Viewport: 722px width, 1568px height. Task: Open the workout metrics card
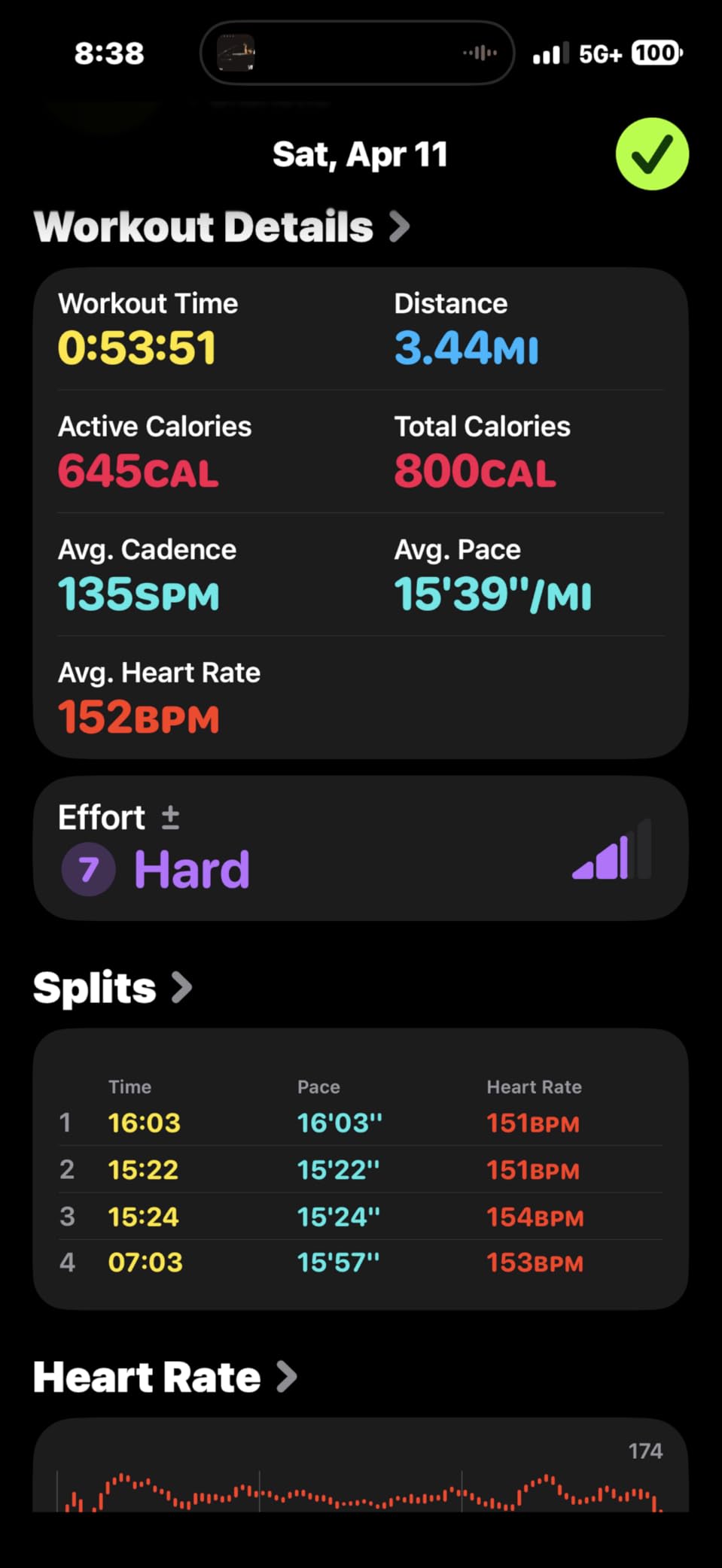coord(361,513)
